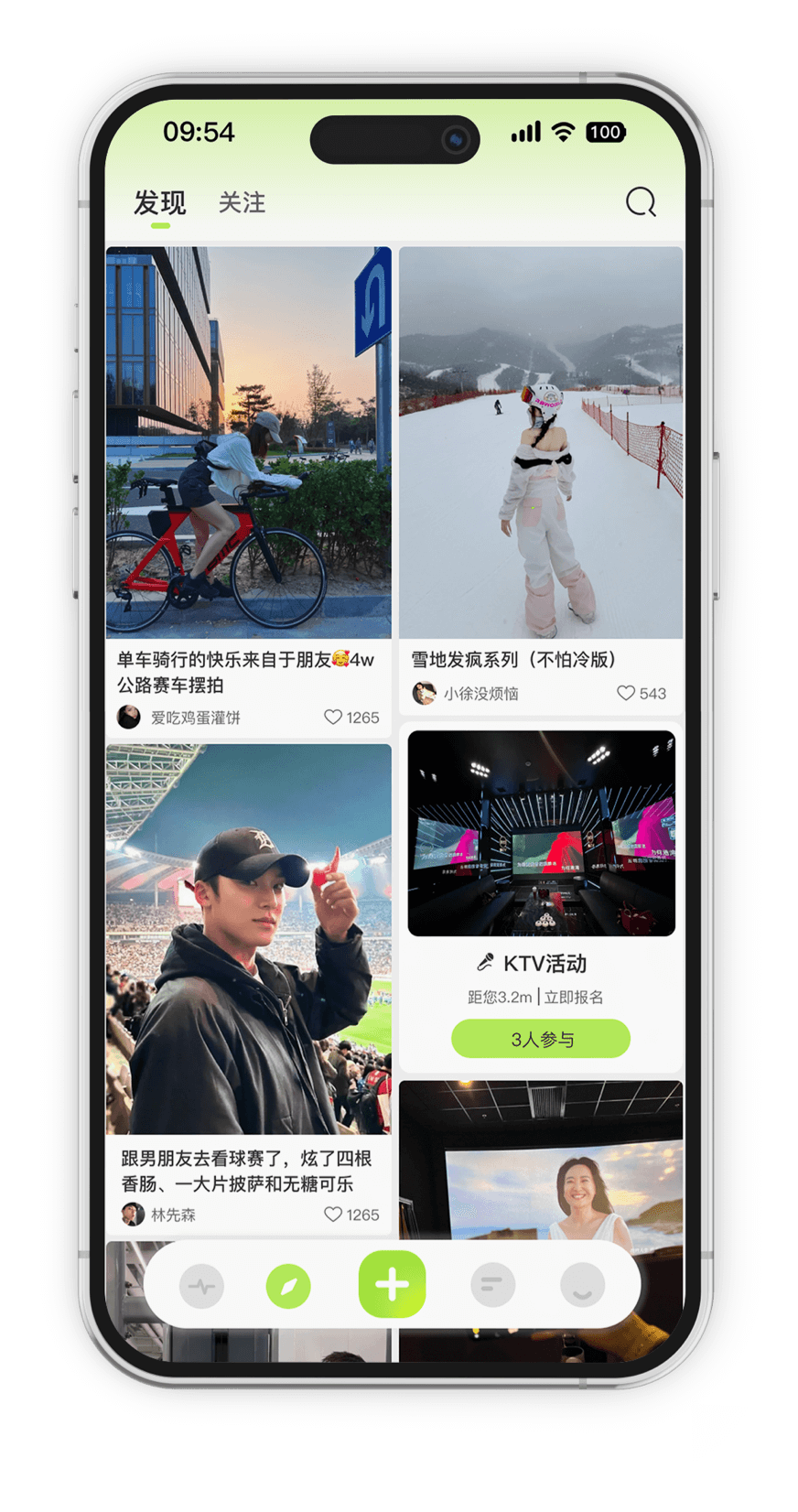
Task: Like the post by 爱吃鸡蛋灌饼
Action: [334, 718]
